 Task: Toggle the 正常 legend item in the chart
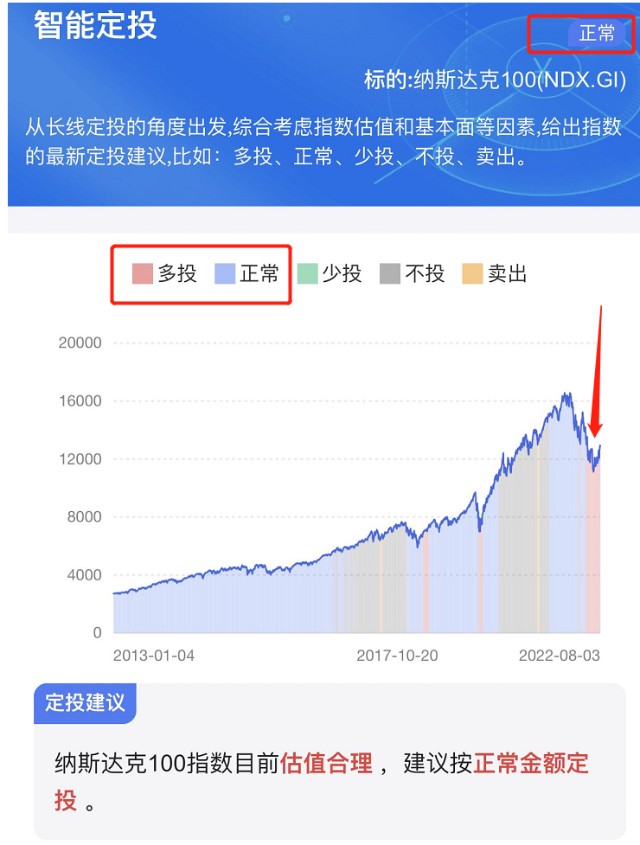coord(247,274)
